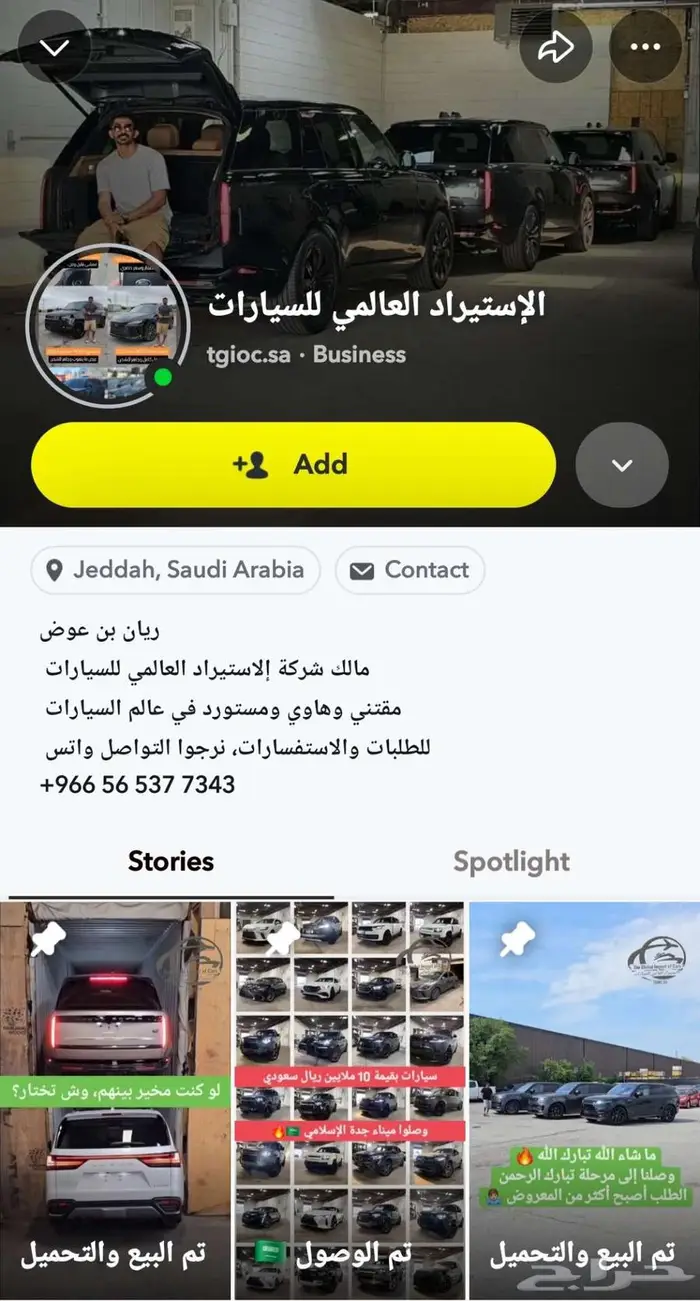
Task: Open the three-dot overflow menu
Action: coord(645,47)
